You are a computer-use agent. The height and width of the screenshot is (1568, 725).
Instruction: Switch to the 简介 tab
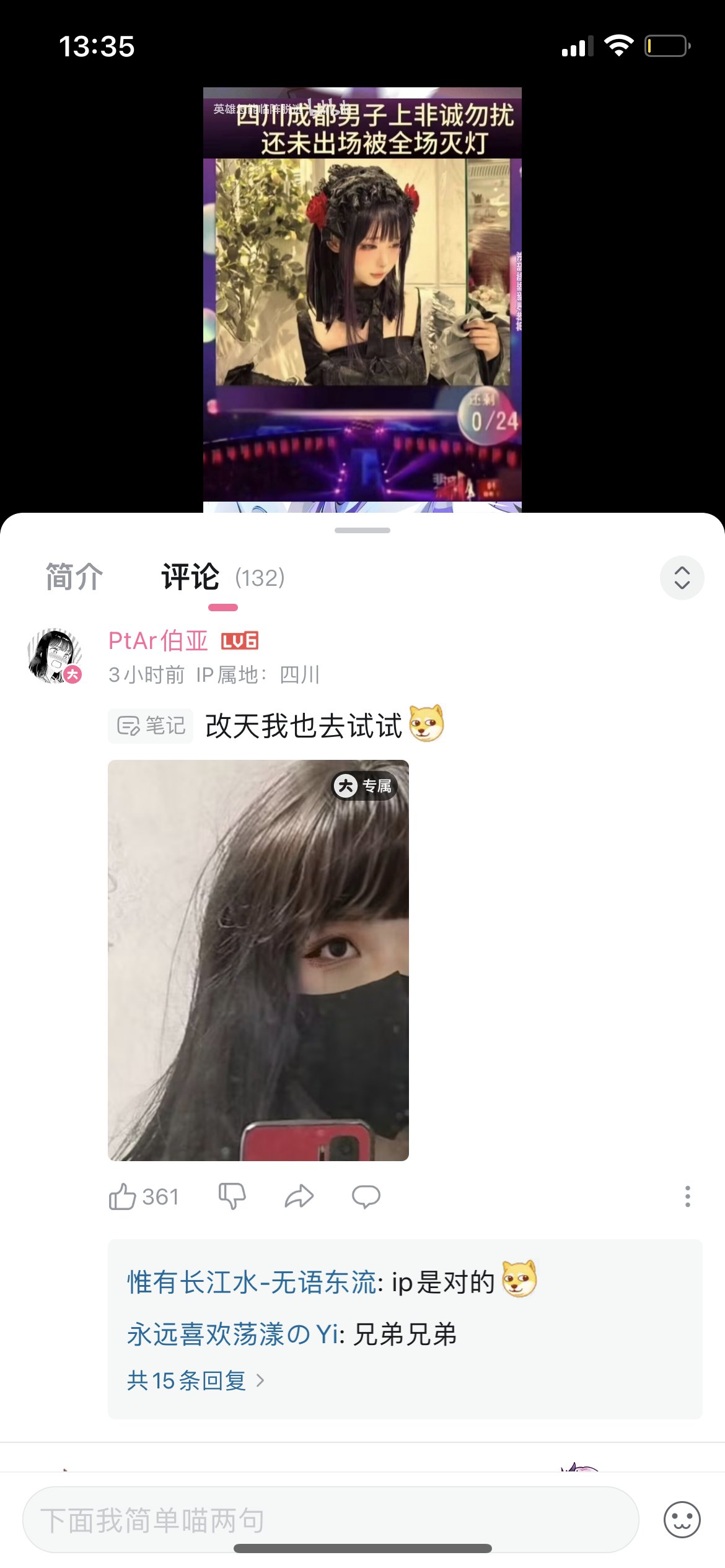[x=74, y=577]
